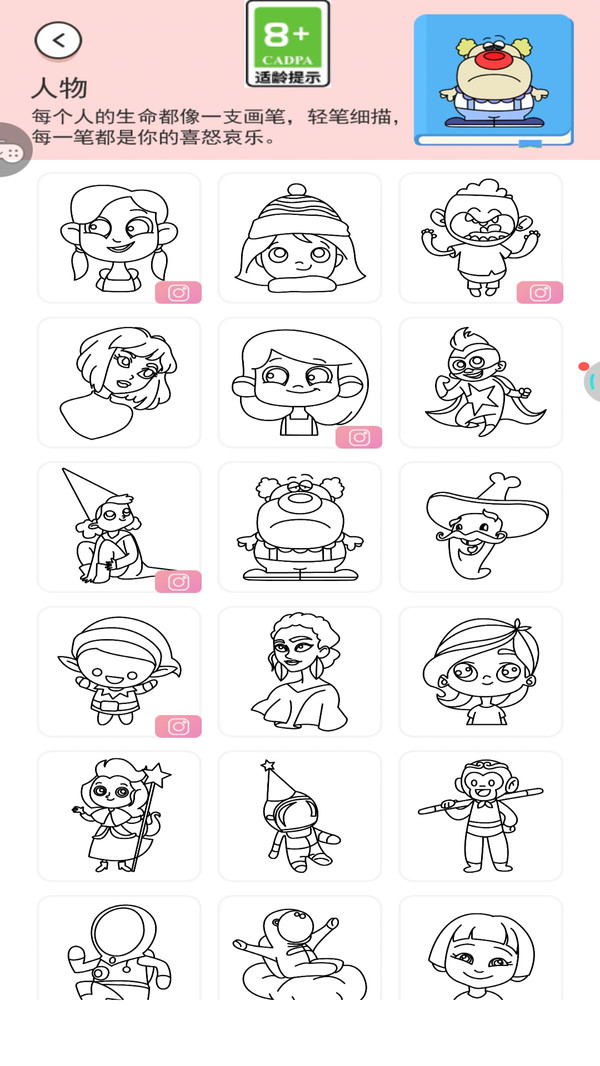Viewport: 600px width, 1066px height.
Task: Select the caped superhero with star drawing
Action: point(481,382)
